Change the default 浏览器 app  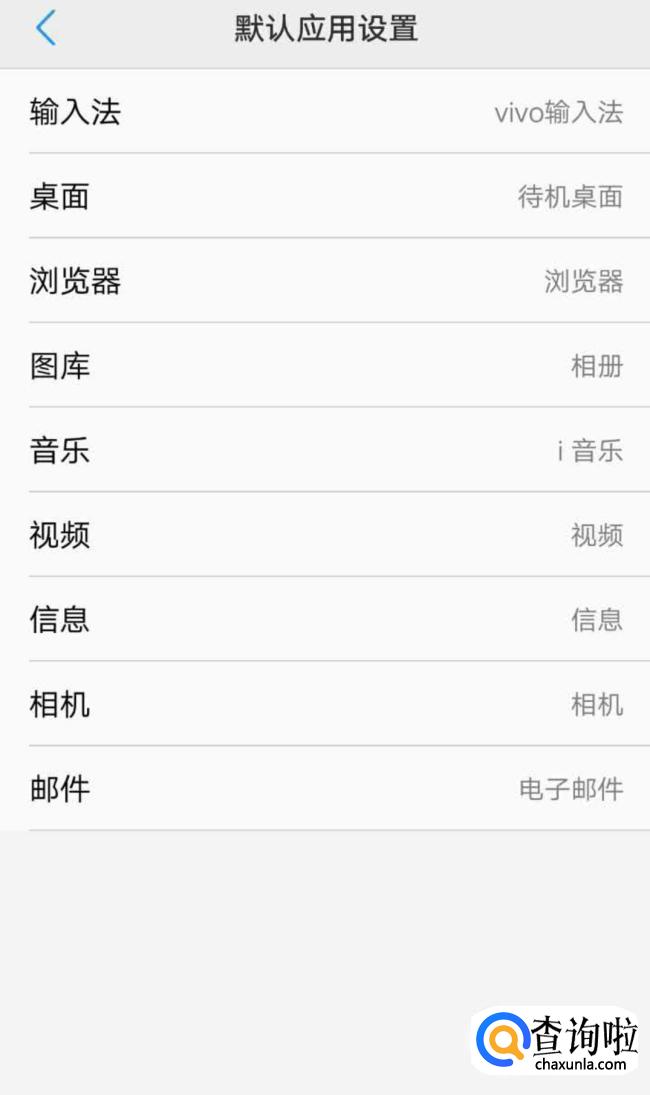[x=325, y=281]
